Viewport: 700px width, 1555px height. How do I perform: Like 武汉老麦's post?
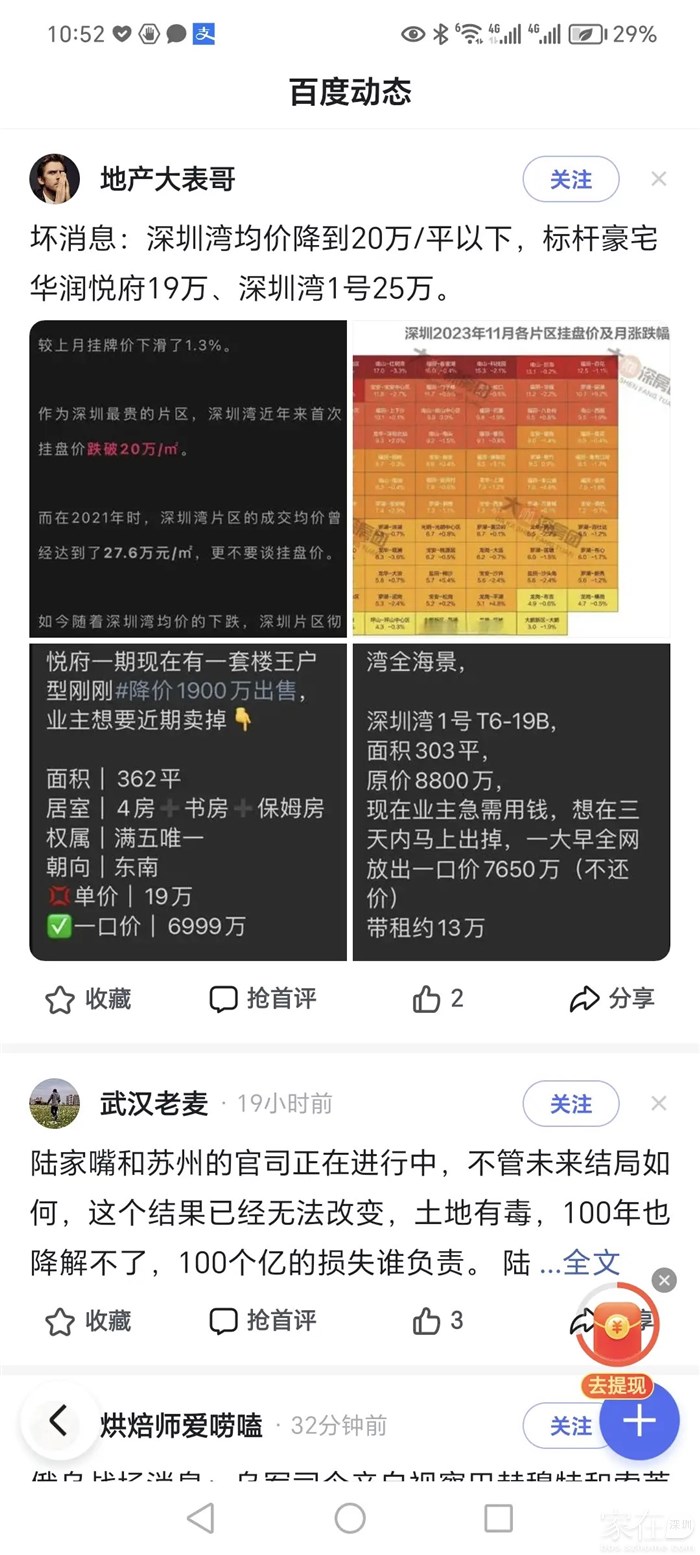tap(438, 1321)
